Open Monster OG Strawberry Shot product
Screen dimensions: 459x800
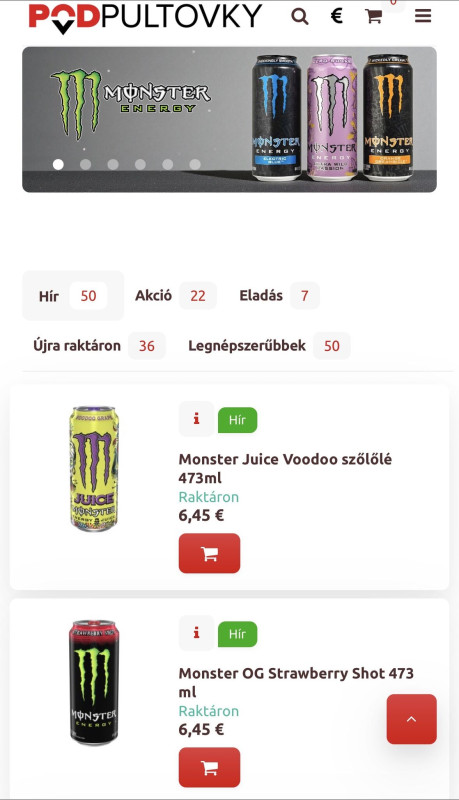coord(296,683)
